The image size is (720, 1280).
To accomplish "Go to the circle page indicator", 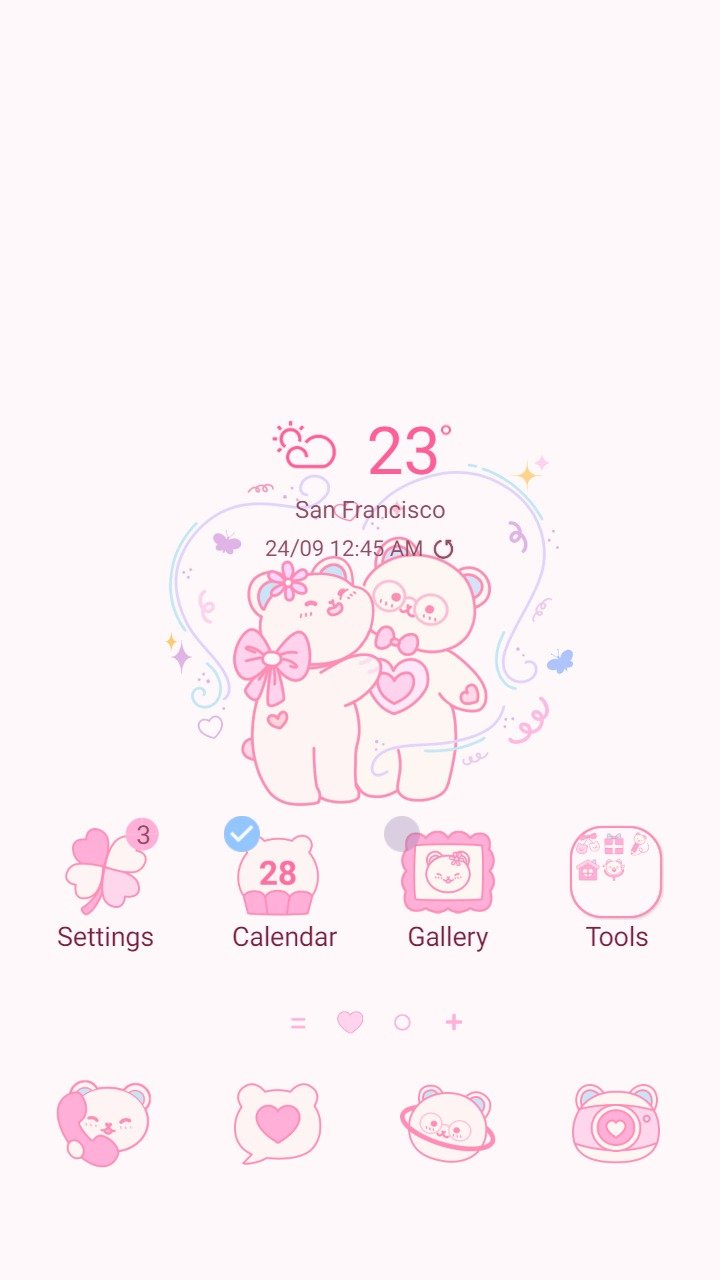I will pyautogui.click(x=402, y=1022).
